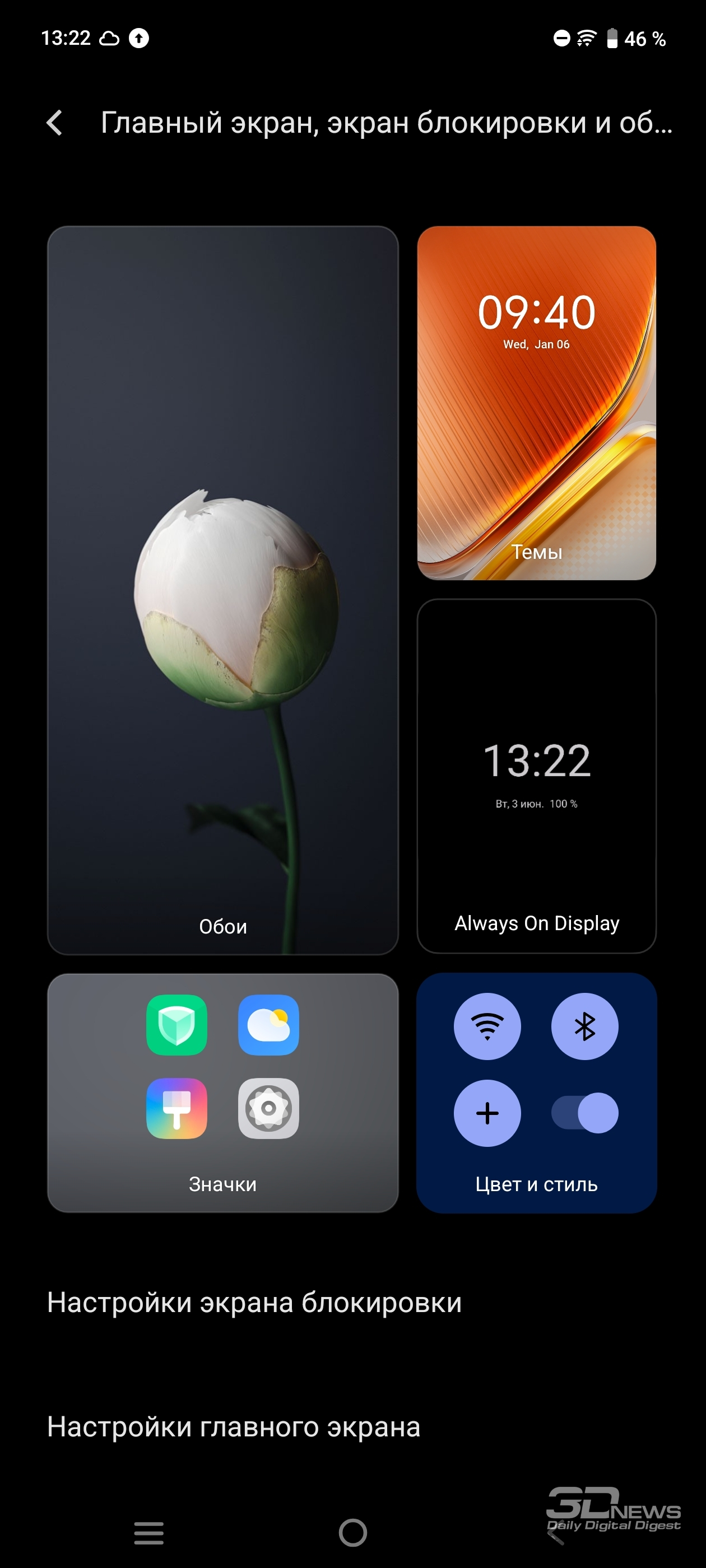The image size is (706, 1568).
Task: Open the Темы themes card
Action: [536, 403]
